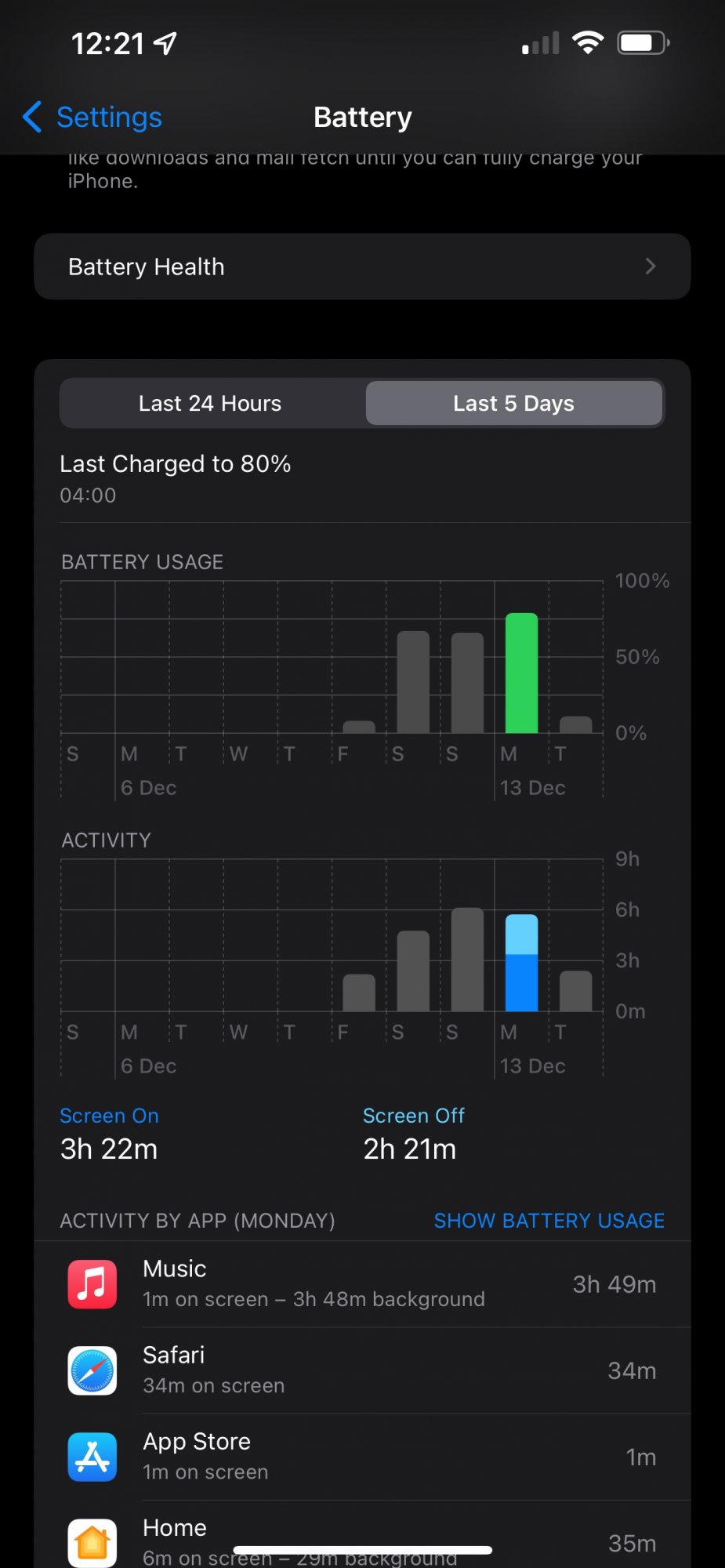The image size is (725, 1568).
Task: Open Battery Health
Action: (362, 267)
